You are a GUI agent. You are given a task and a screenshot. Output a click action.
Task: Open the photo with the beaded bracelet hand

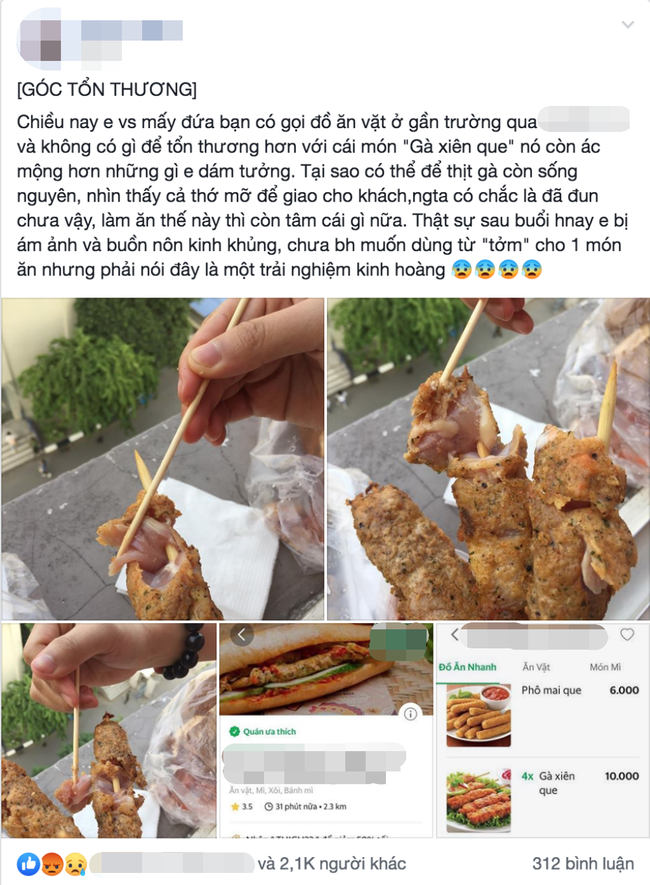(x=109, y=730)
